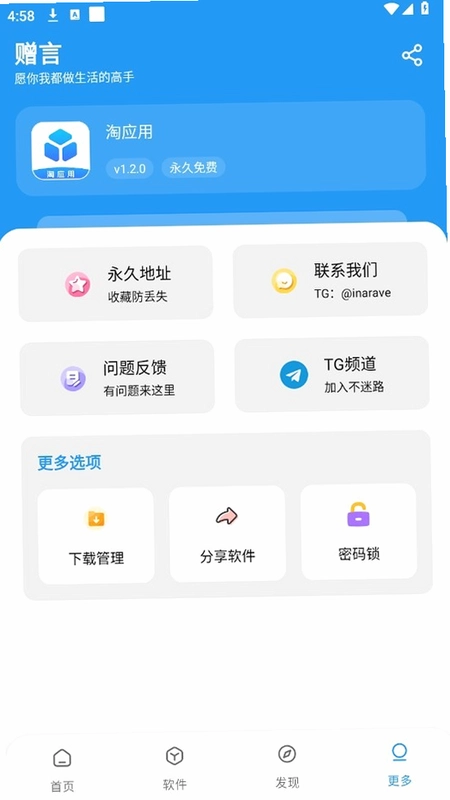
Task: Select 分享软件 to share the app
Action: (x=227, y=534)
